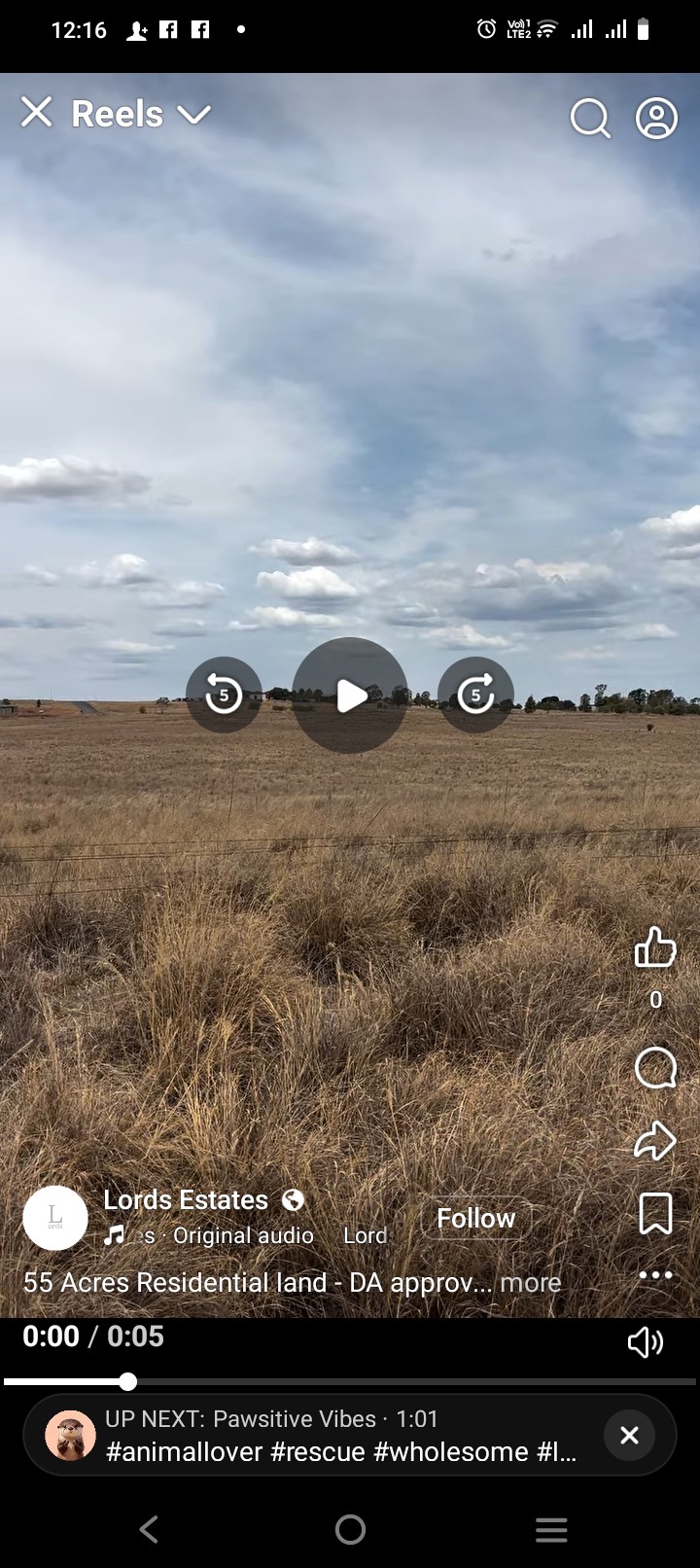Open Lords Estates profile name
The width and height of the screenshot is (700, 1568).
coord(185,1199)
